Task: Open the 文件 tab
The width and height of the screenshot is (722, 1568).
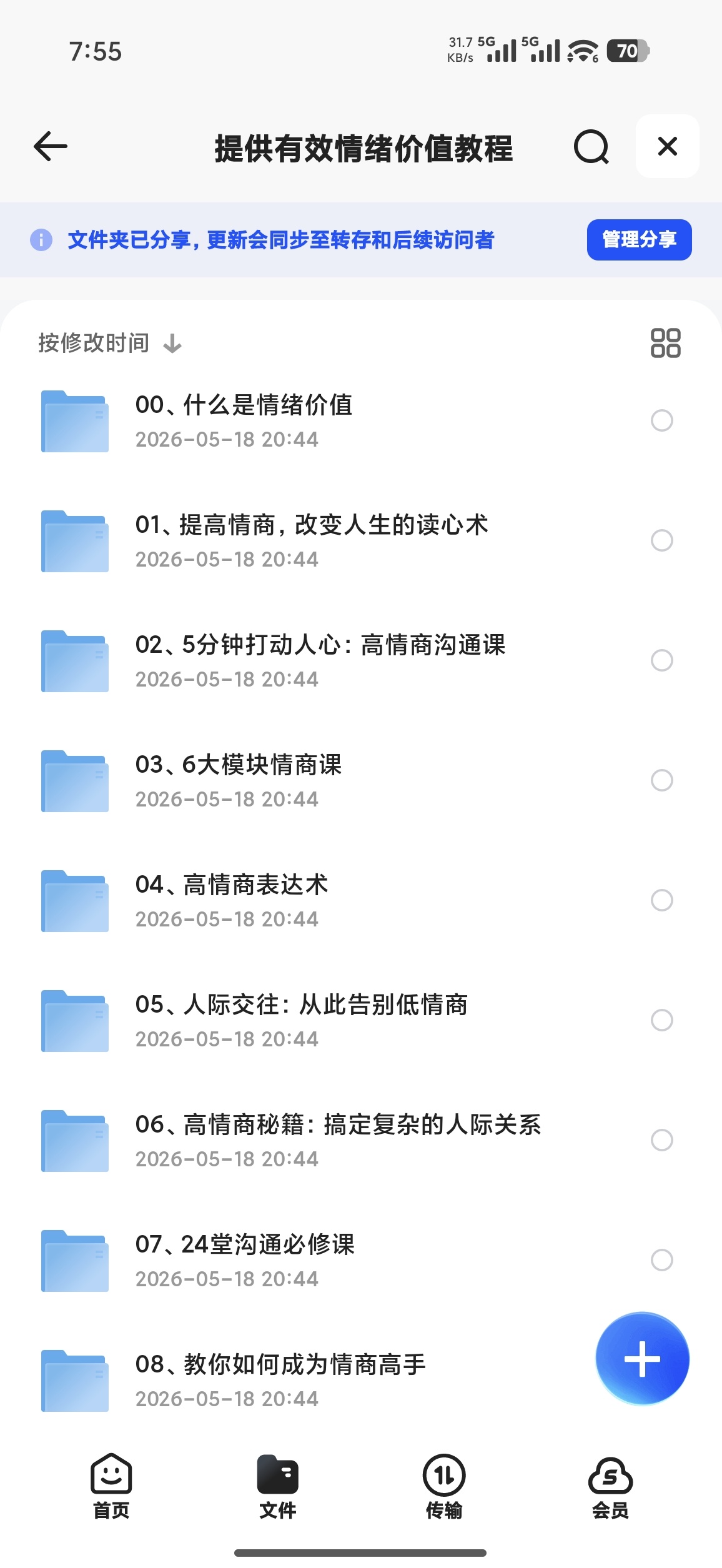Action: coord(277,1487)
